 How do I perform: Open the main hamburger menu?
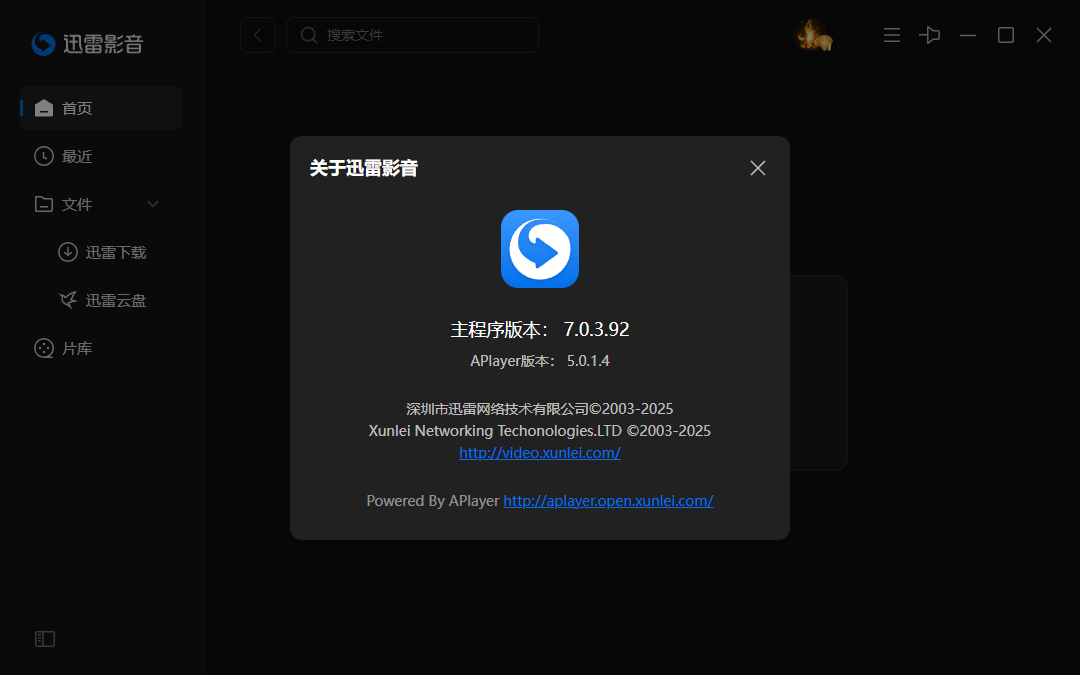(892, 35)
